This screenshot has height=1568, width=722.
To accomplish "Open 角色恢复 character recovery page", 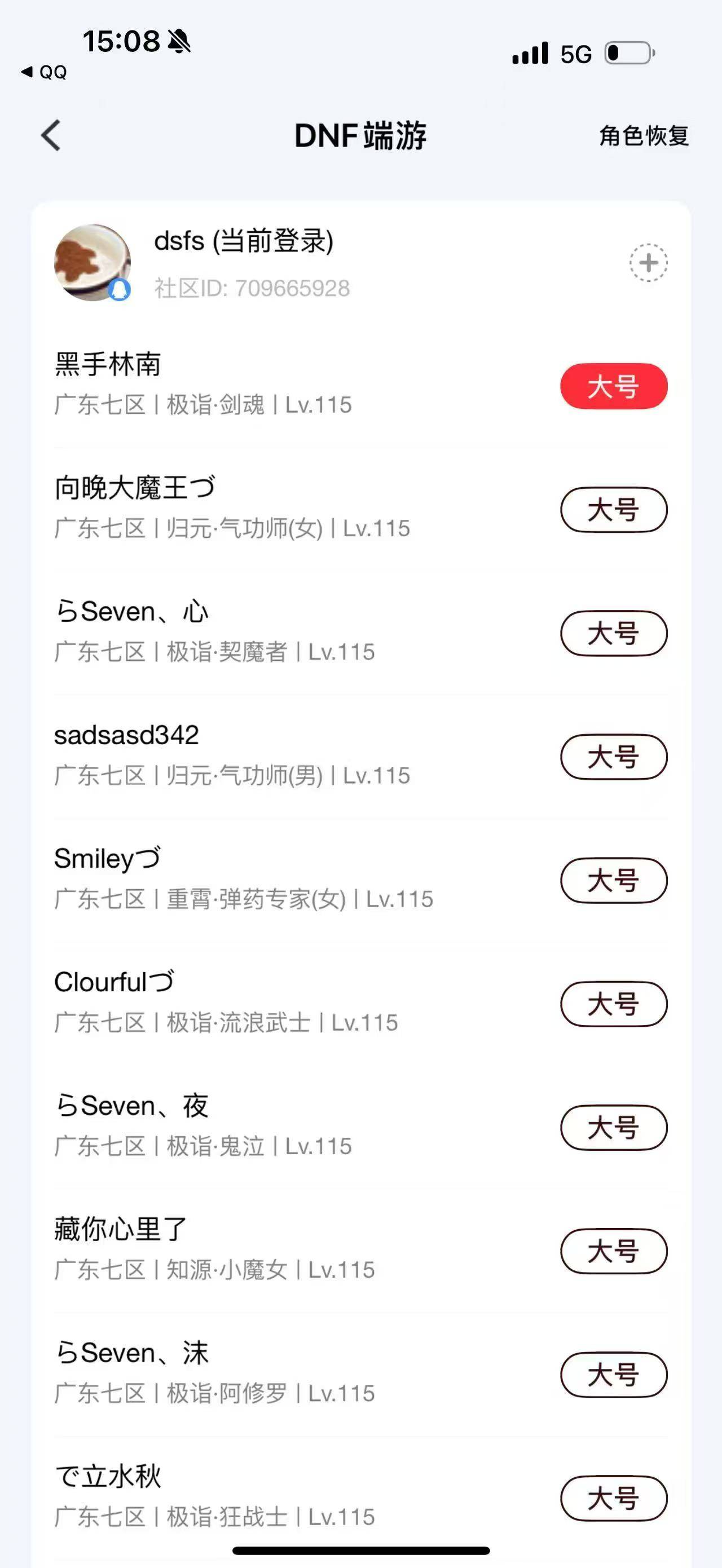I will tap(642, 136).
